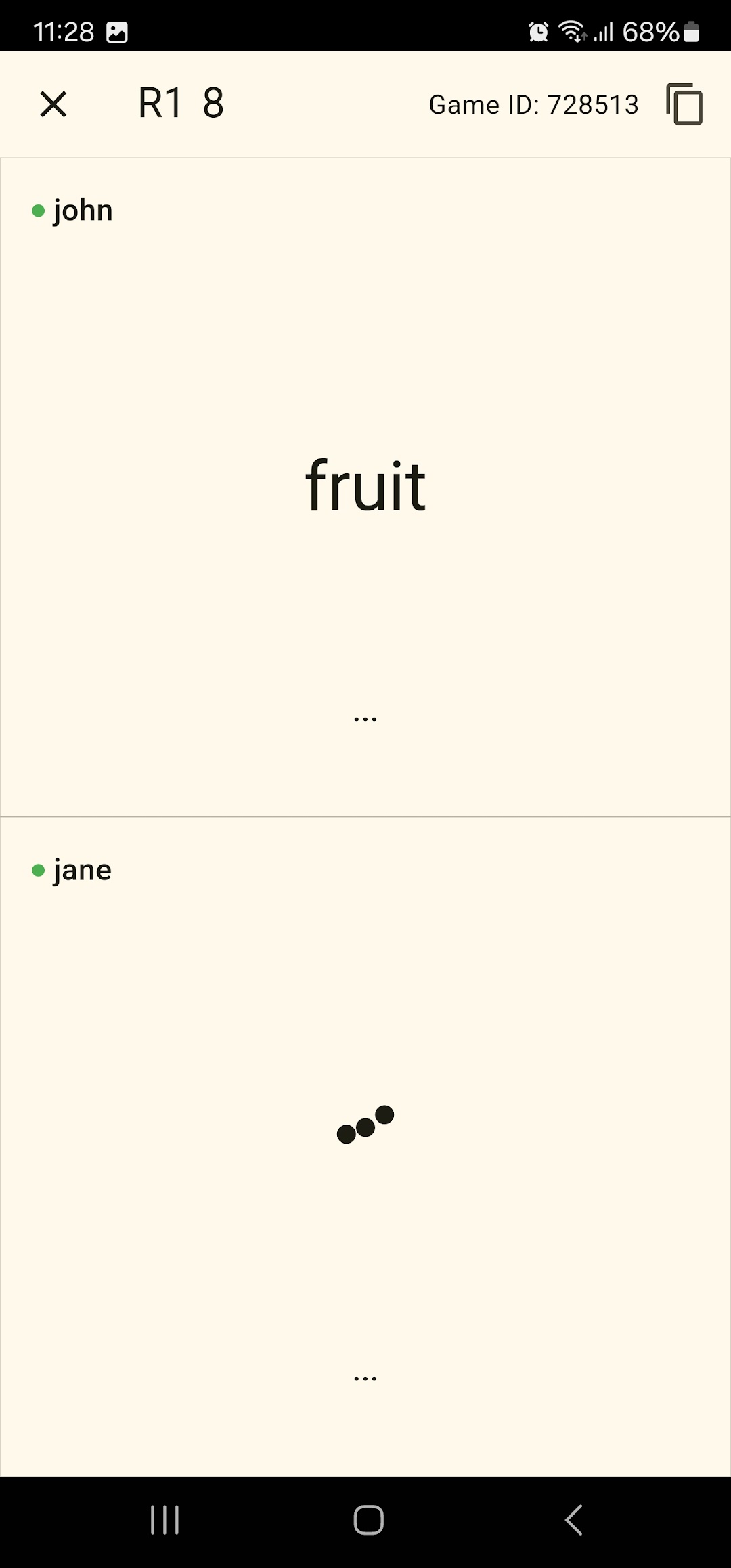Open the three-dot menu in john's panel
Viewport: 731px width, 1568px height.
(365, 719)
